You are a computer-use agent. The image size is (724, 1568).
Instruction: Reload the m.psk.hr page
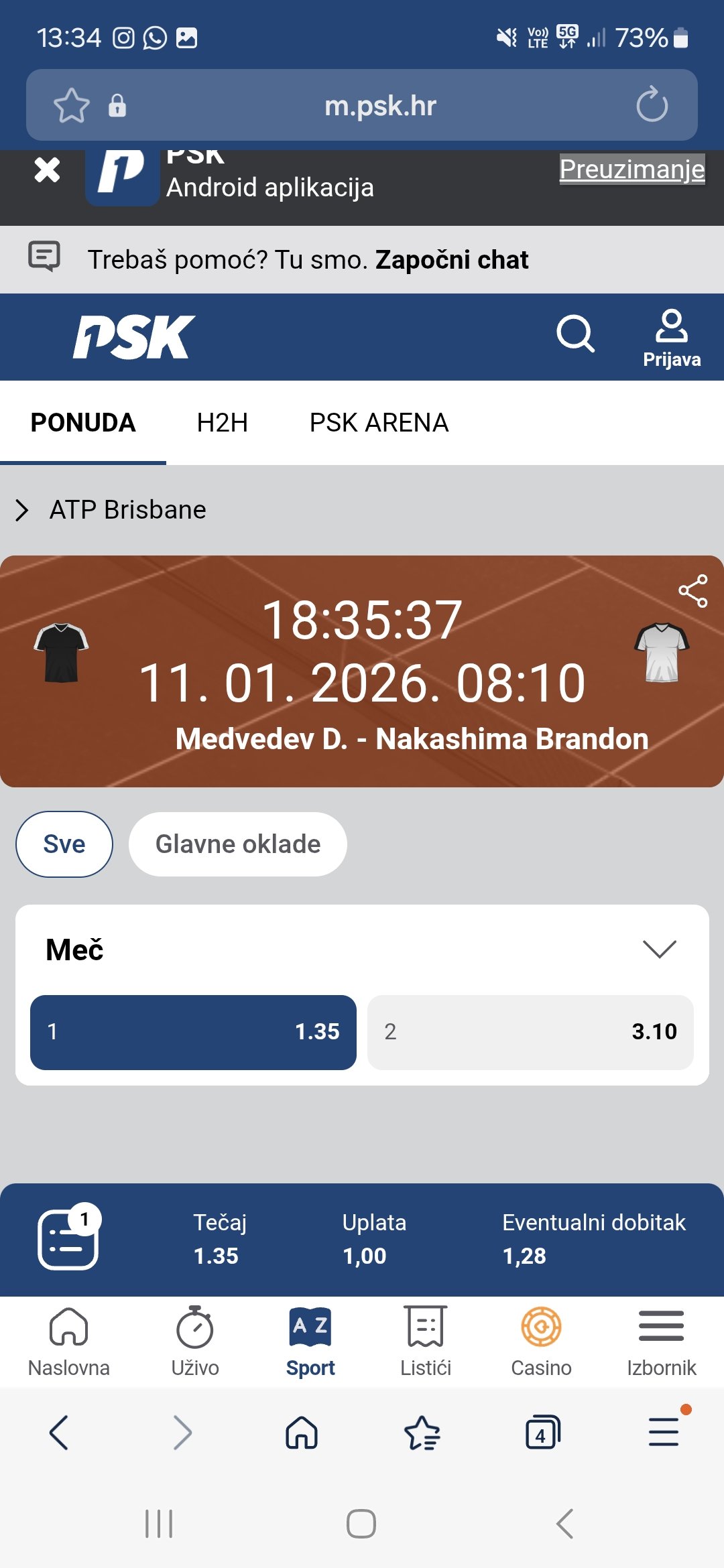click(x=652, y=105)
